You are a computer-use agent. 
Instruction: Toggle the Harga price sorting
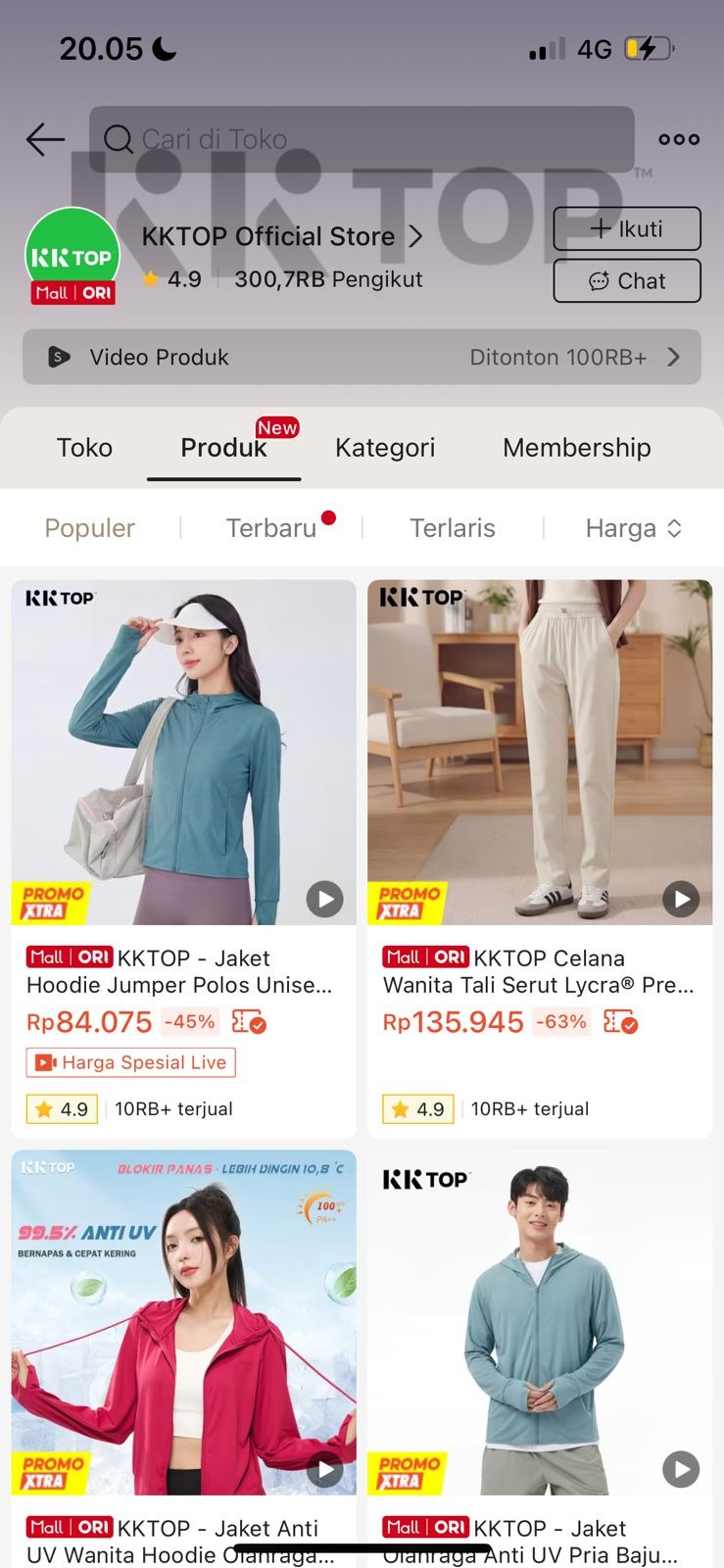tap(632, 528)
